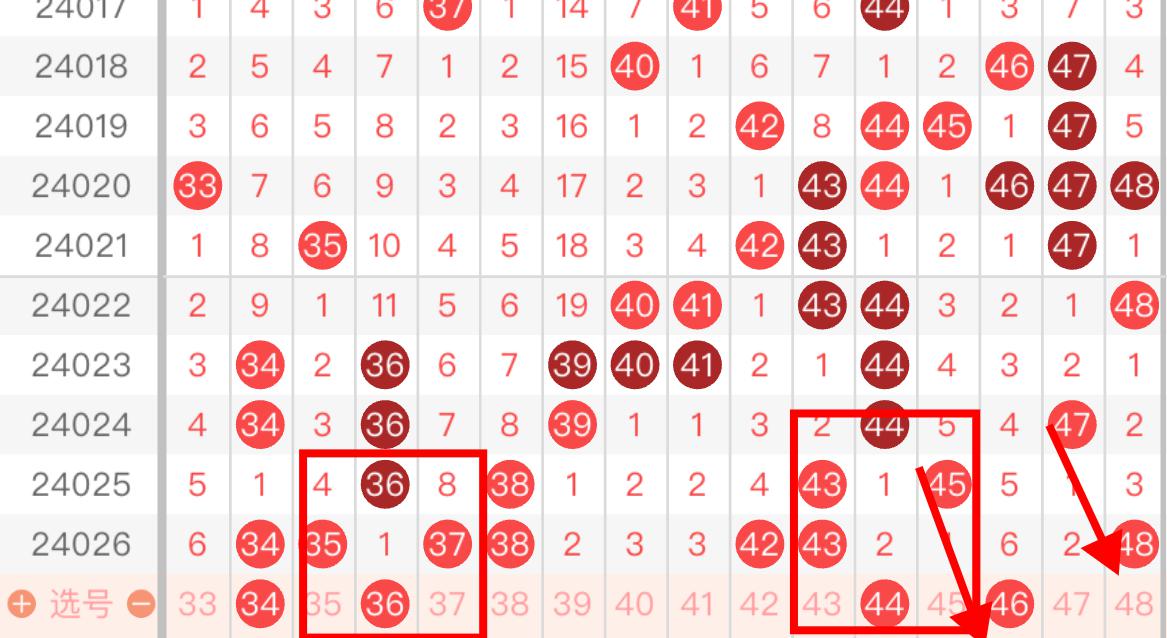Select number 38 in the pick row
1167x638 pixels.
coord(509,604)
